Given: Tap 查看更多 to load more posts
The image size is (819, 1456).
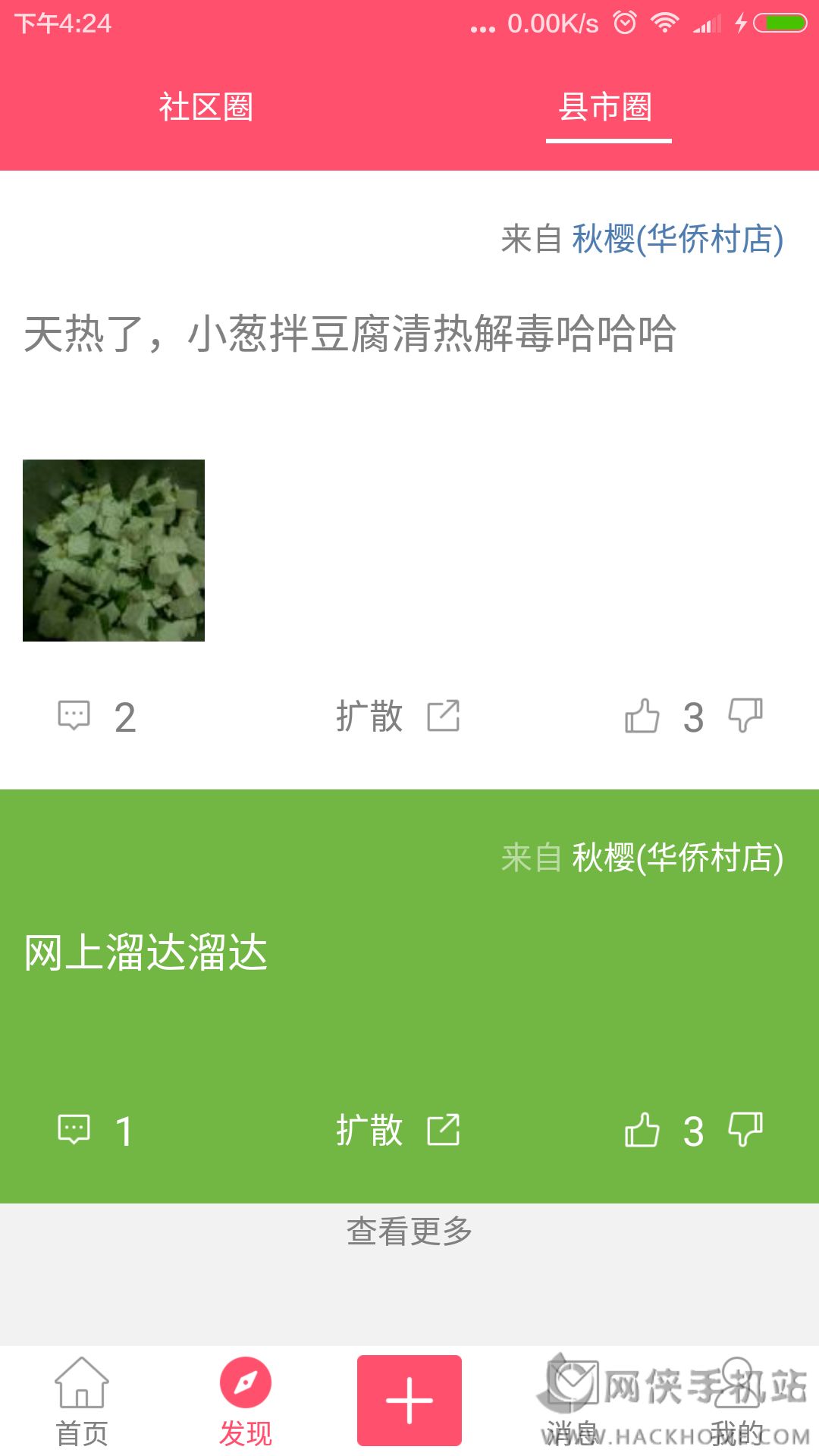Looking at the screenshot, I should [409, 1232].
